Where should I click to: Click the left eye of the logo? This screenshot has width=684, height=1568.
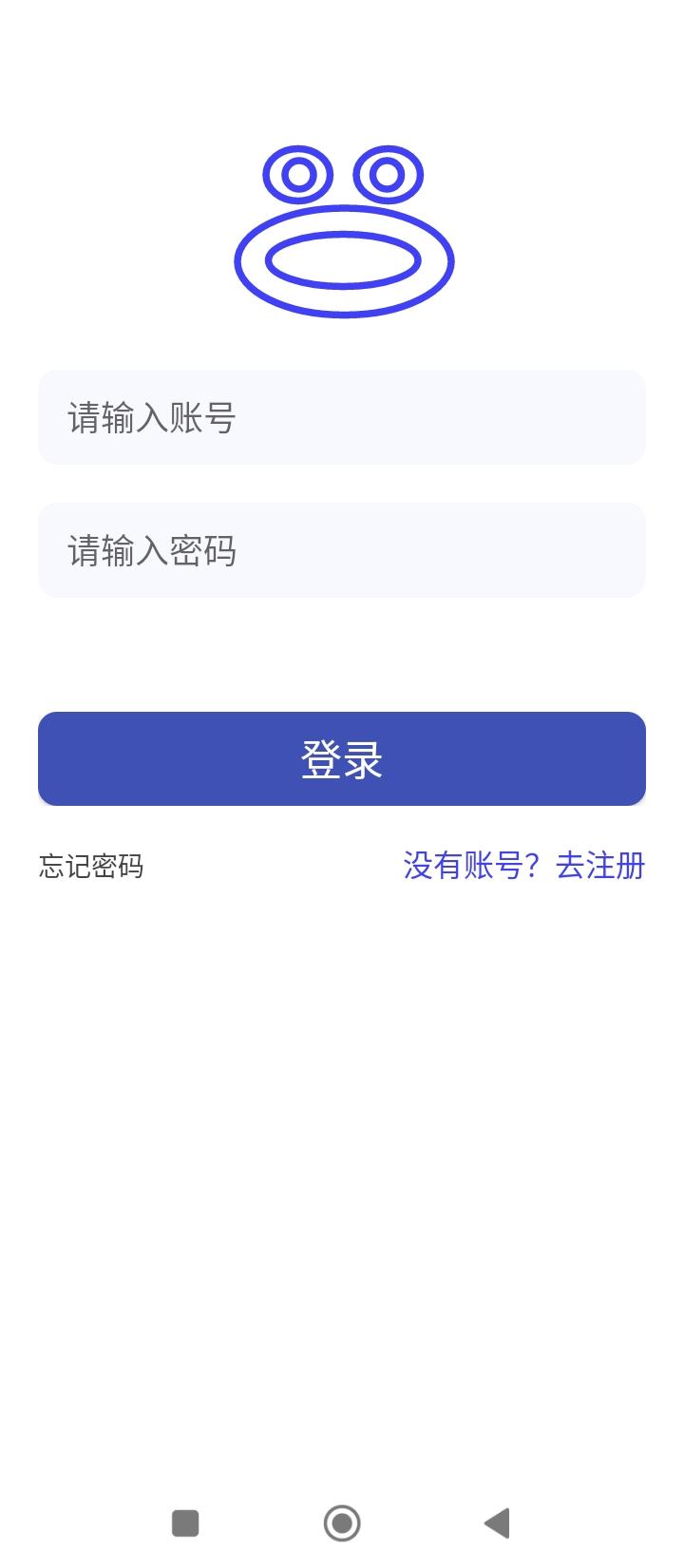(x=298, y=174)
